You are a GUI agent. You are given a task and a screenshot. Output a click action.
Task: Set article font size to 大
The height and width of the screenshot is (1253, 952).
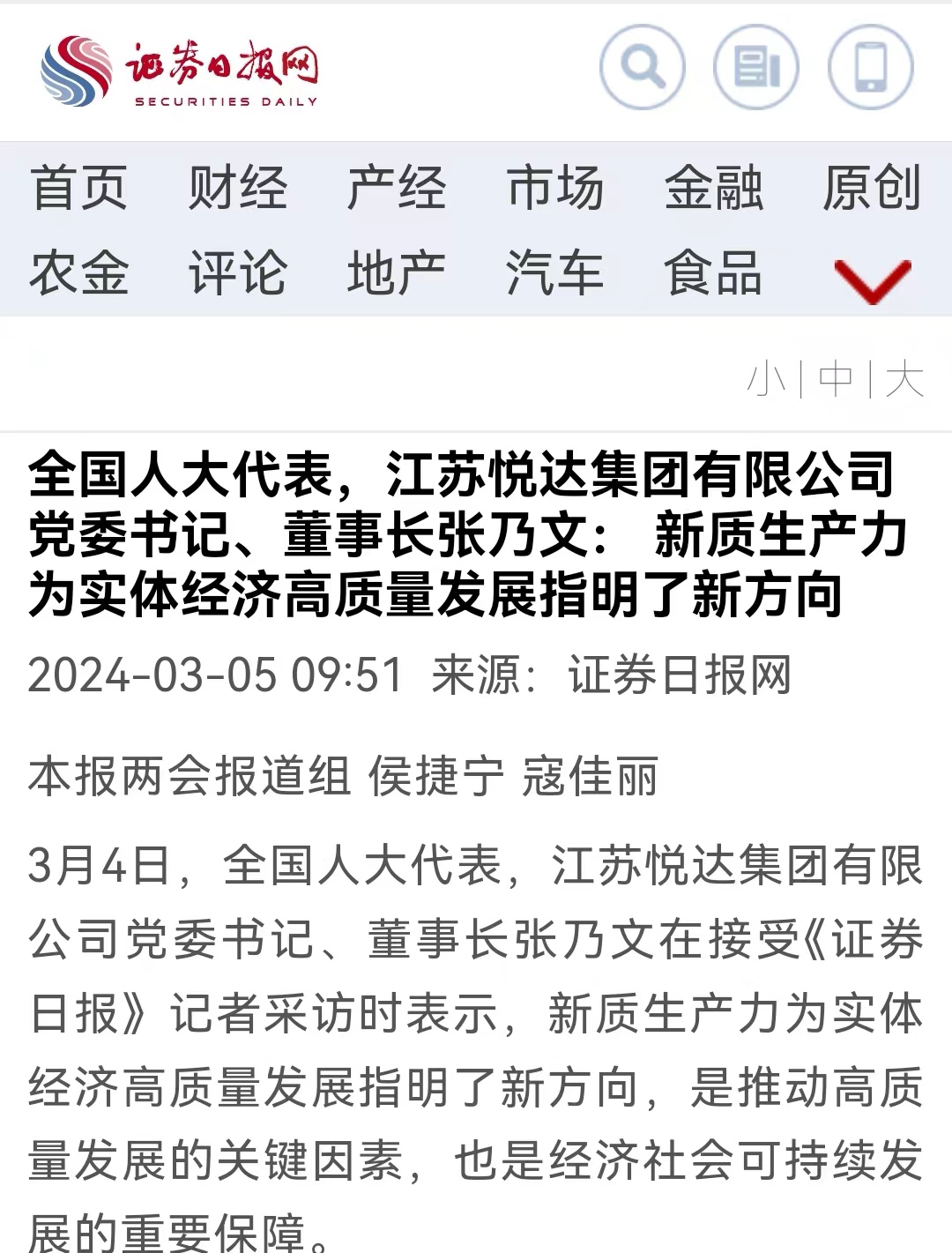[904, 380]
